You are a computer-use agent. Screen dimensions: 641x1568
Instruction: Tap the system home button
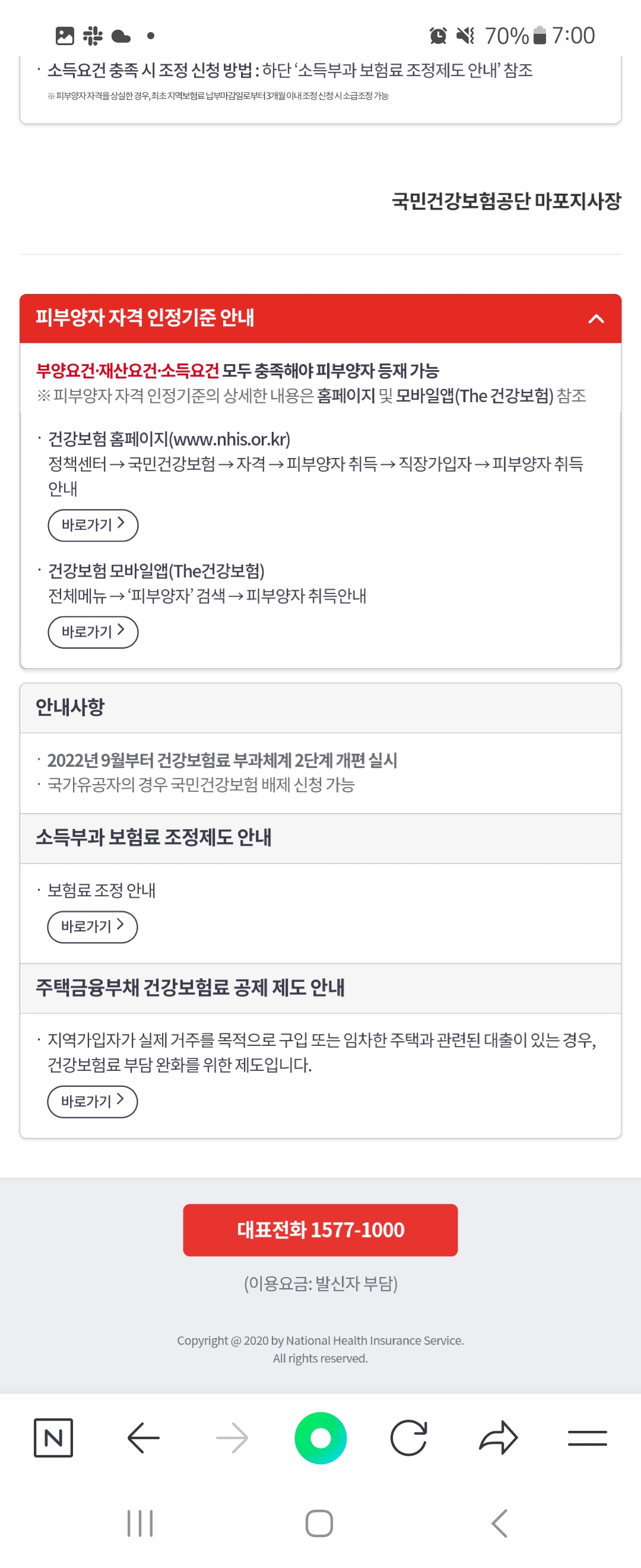(x=319, y=1523)
